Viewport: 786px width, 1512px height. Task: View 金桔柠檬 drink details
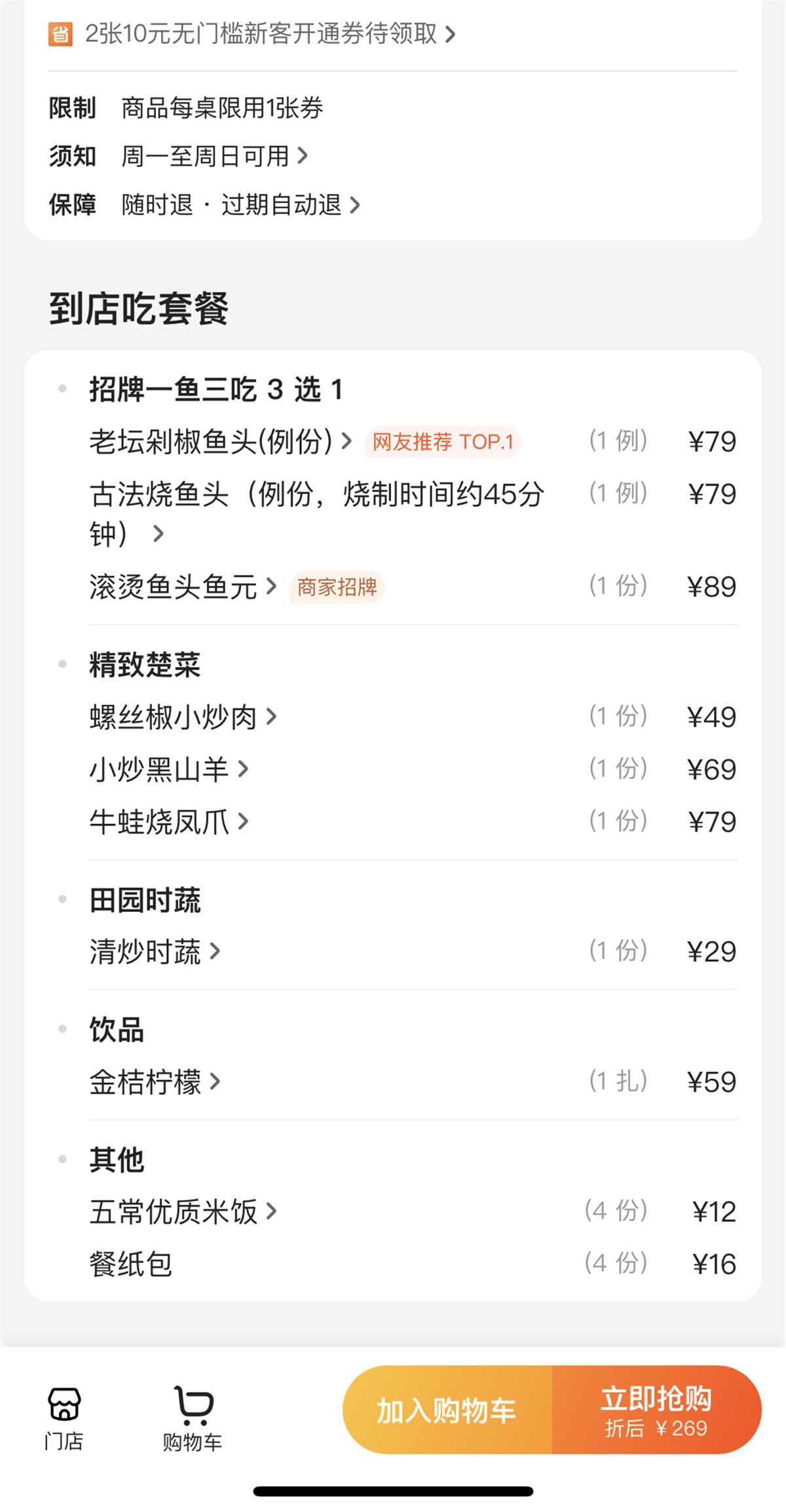click(155, 1082)
